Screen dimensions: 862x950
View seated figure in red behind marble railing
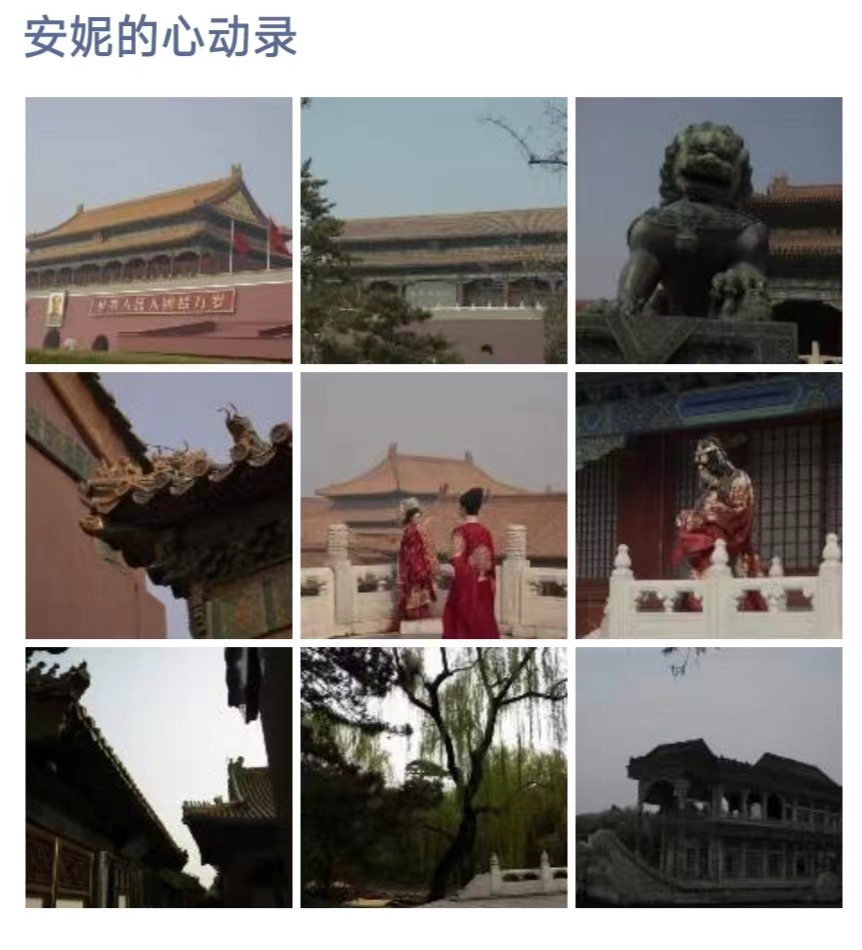coord(709,506)
